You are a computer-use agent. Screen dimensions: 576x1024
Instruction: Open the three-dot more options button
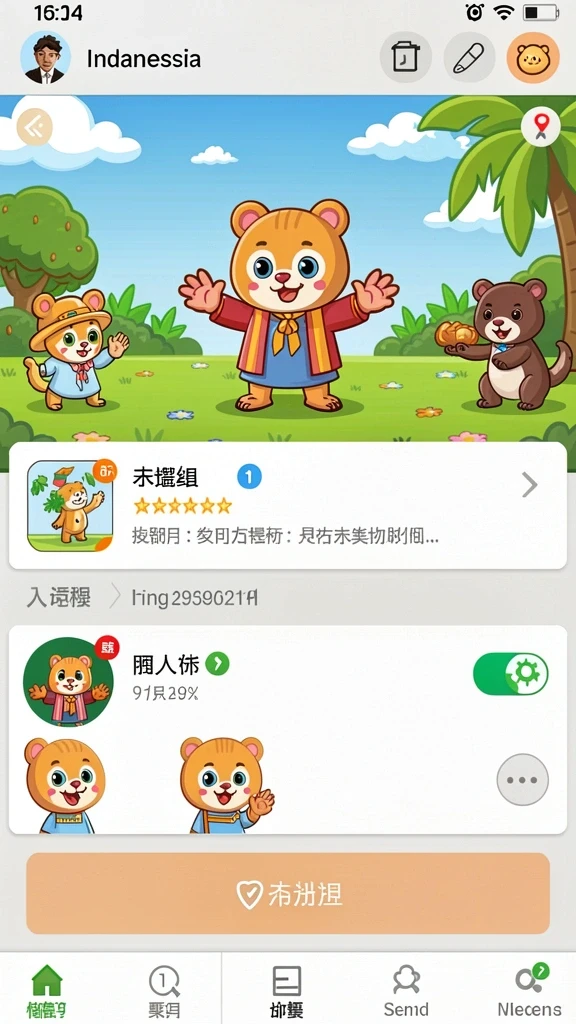pos(522,780)
